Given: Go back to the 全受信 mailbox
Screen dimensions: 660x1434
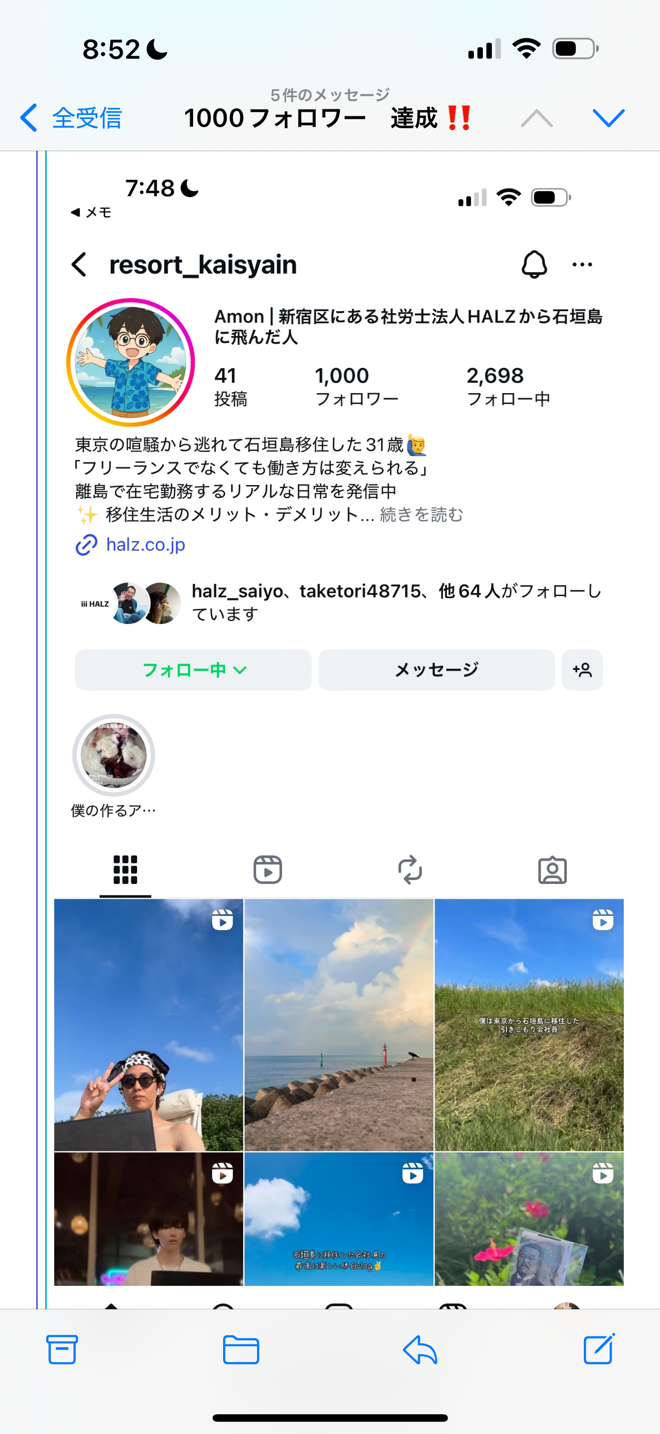Looking at the screenshot, I should pos(70,118).
